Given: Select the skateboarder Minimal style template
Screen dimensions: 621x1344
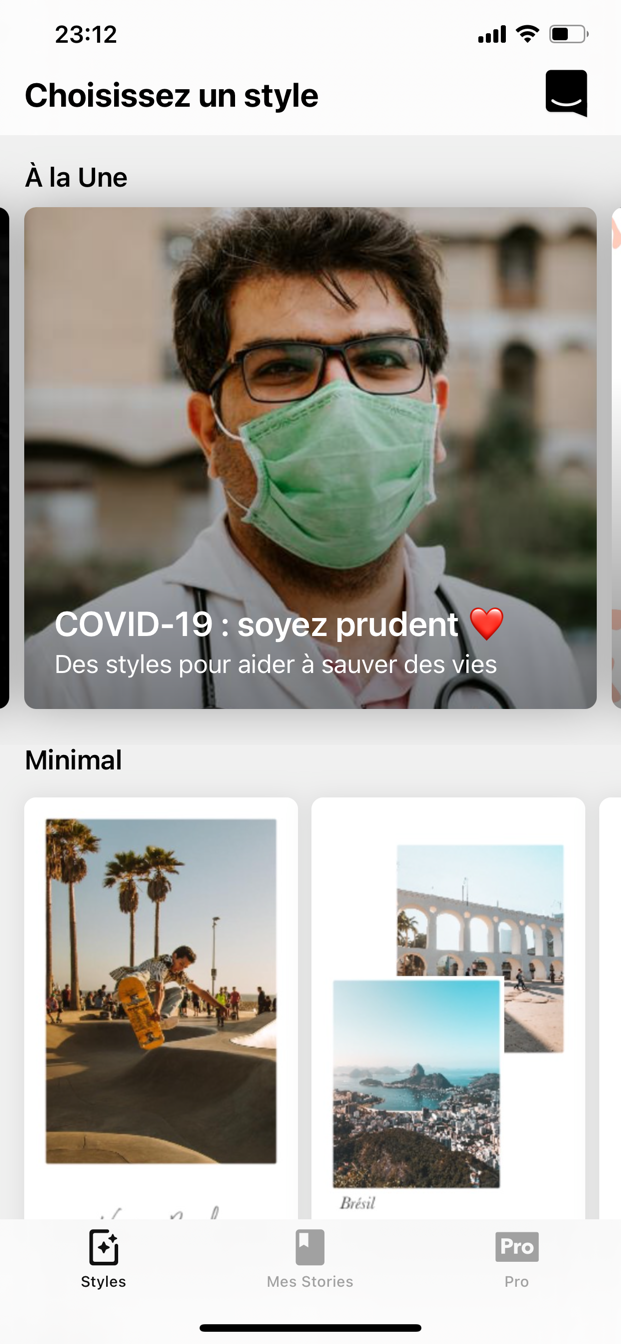Looking at the screenshot, I should (161, 1008).
